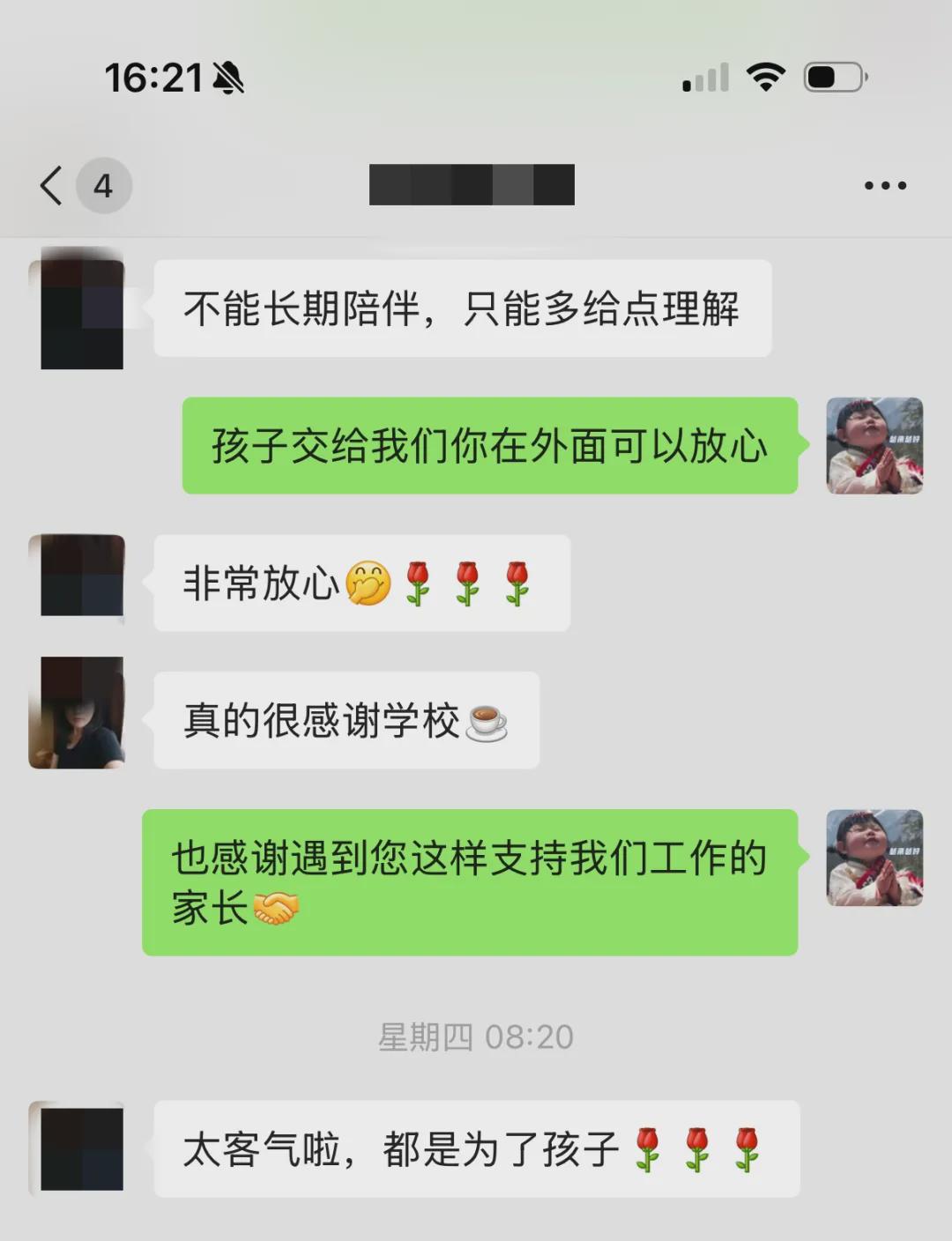Go back to the chat list
The image size is (952, 1241).
[x=53, y=185]
